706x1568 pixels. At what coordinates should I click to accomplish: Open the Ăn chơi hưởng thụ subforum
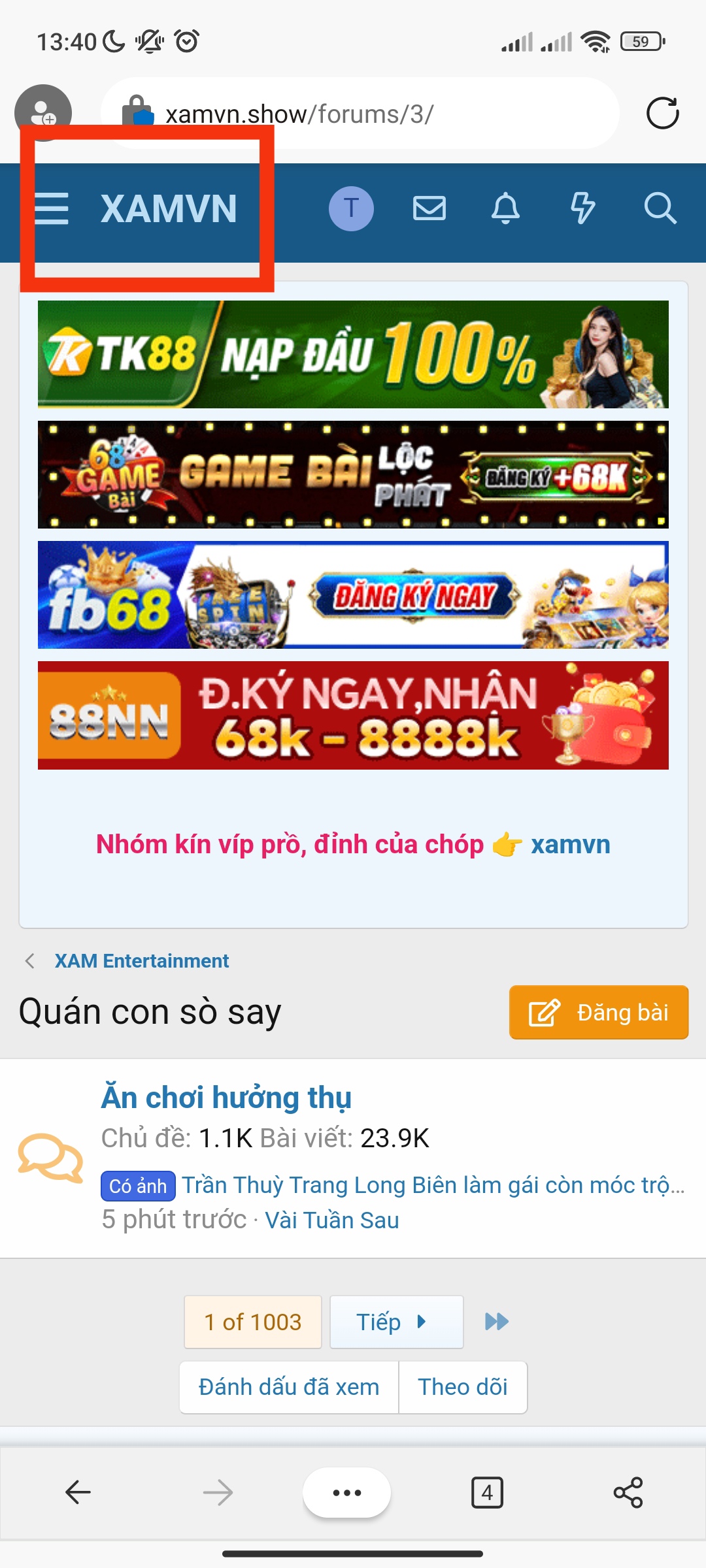coord(226,1098)
